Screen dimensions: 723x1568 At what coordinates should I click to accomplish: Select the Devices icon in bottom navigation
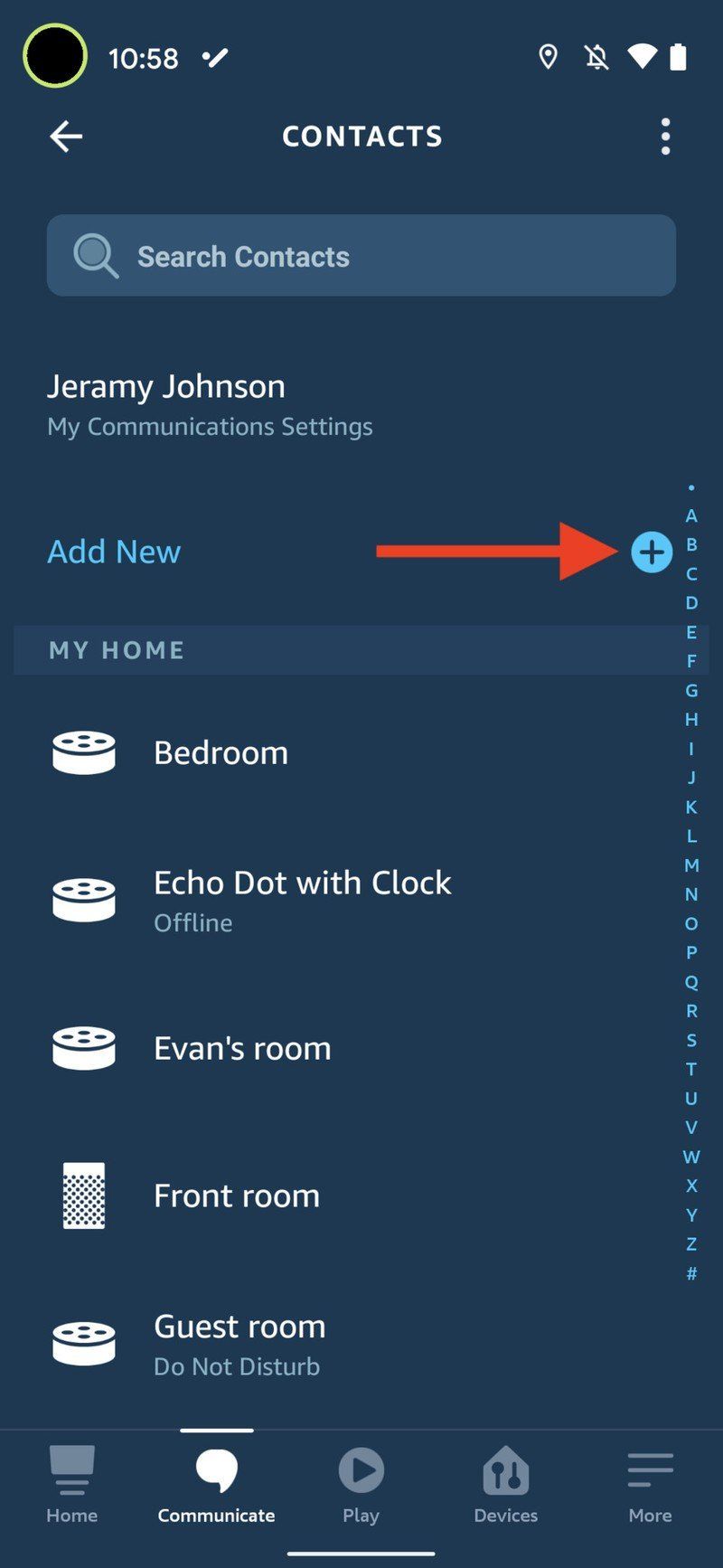click(x=505, y=1472)
